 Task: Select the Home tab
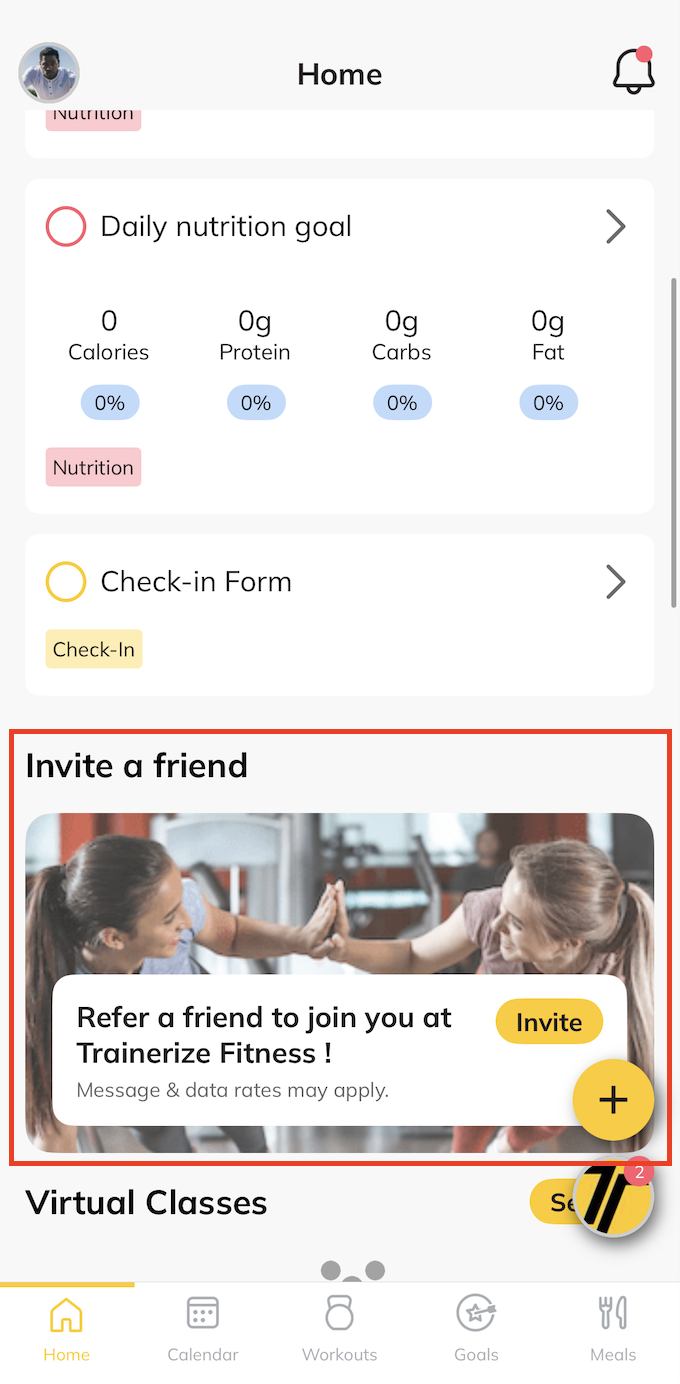(x=66, y=1328)
